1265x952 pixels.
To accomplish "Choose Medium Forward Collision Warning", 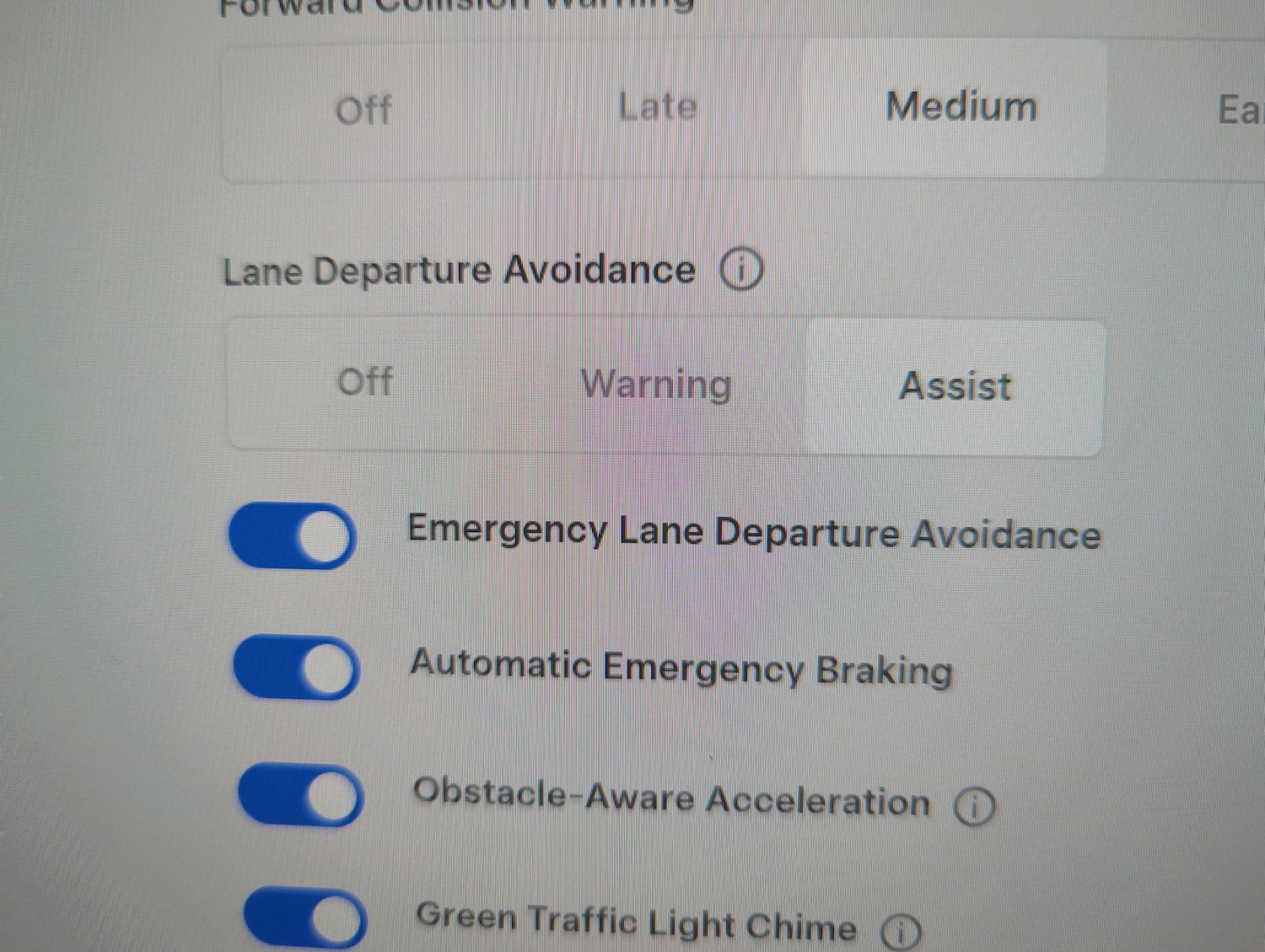I will point(961,107).
